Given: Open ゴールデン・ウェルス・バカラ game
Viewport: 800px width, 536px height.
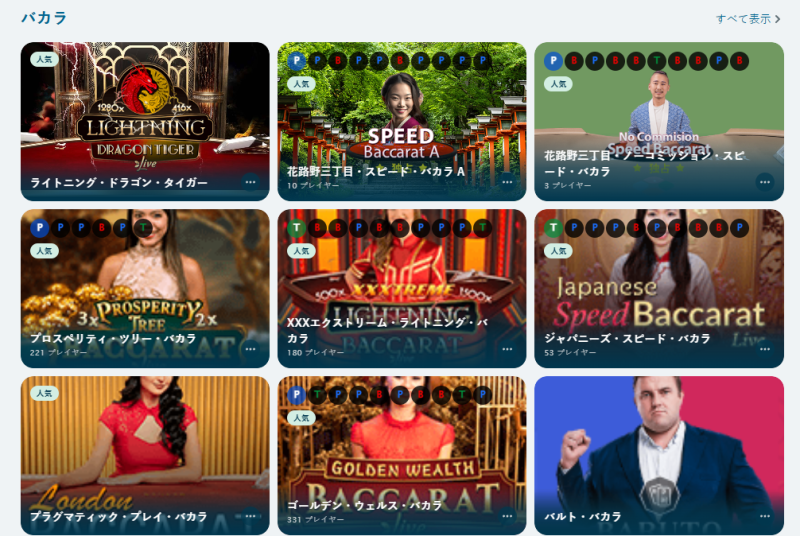Looking at the screenshot, I should click(402, 450).
